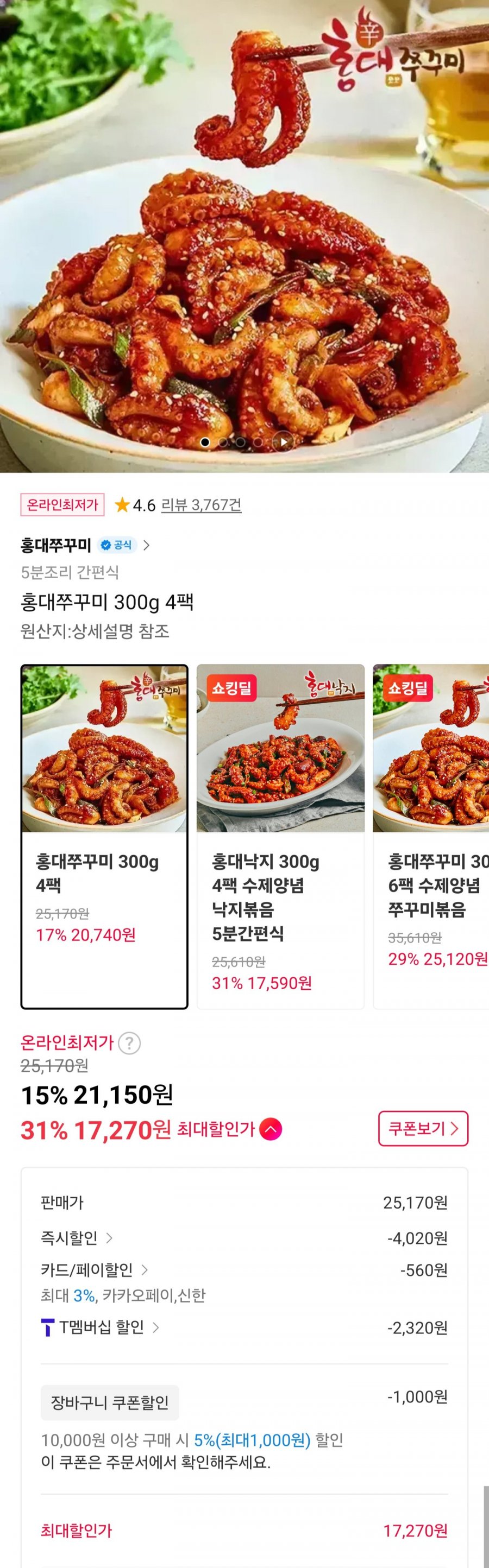
Task: Choose the 홍대낙지 300g 4팩 option card
Action: tap(280, 836)
